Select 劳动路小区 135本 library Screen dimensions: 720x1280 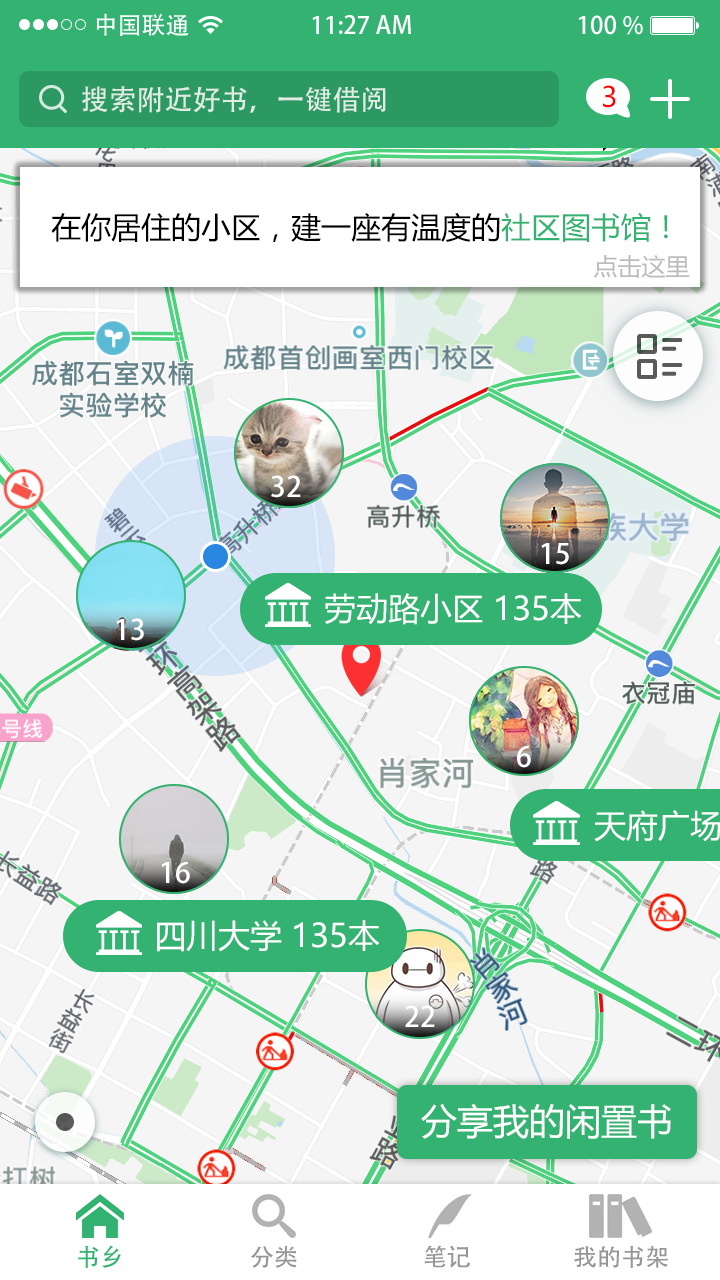[x=421, y=609]
